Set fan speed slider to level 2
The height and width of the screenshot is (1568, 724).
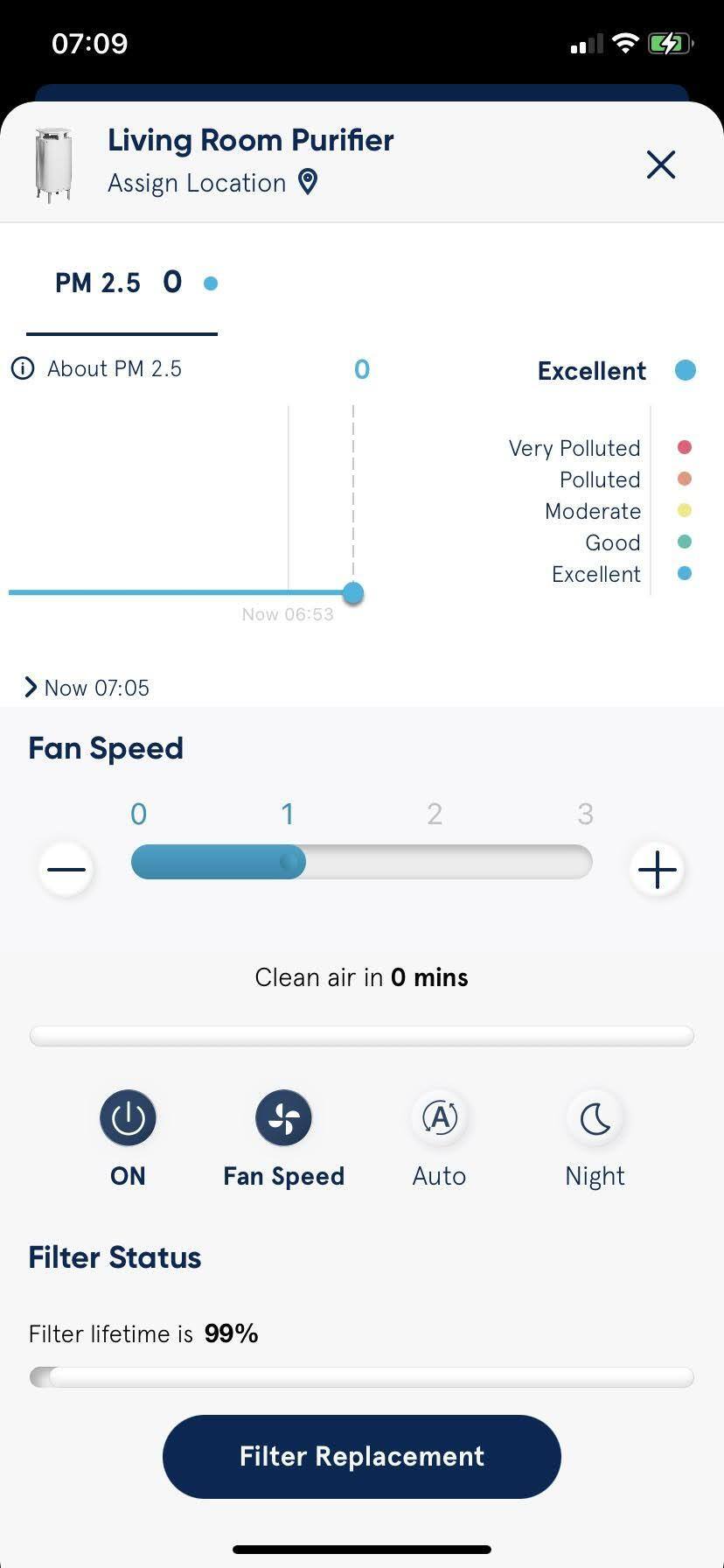click(435, 862)
